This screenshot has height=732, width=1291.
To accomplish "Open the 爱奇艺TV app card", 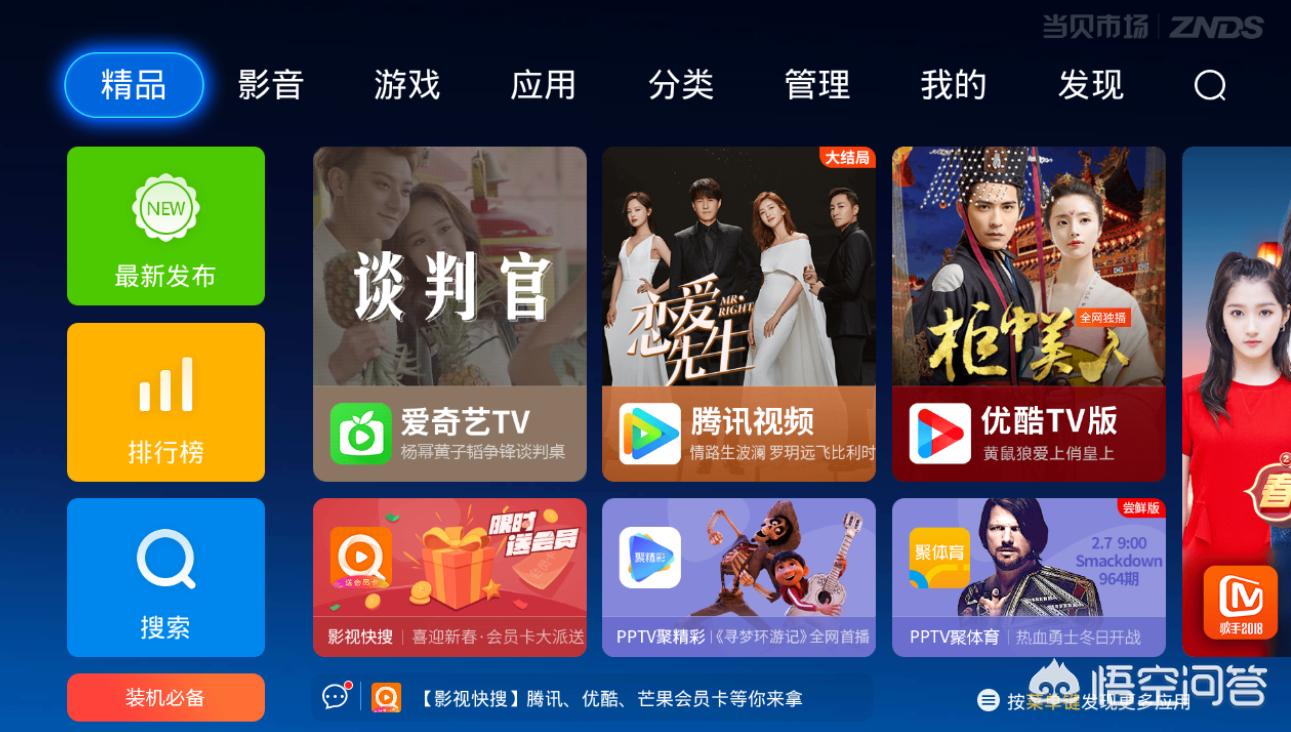I will pos(450,314).
